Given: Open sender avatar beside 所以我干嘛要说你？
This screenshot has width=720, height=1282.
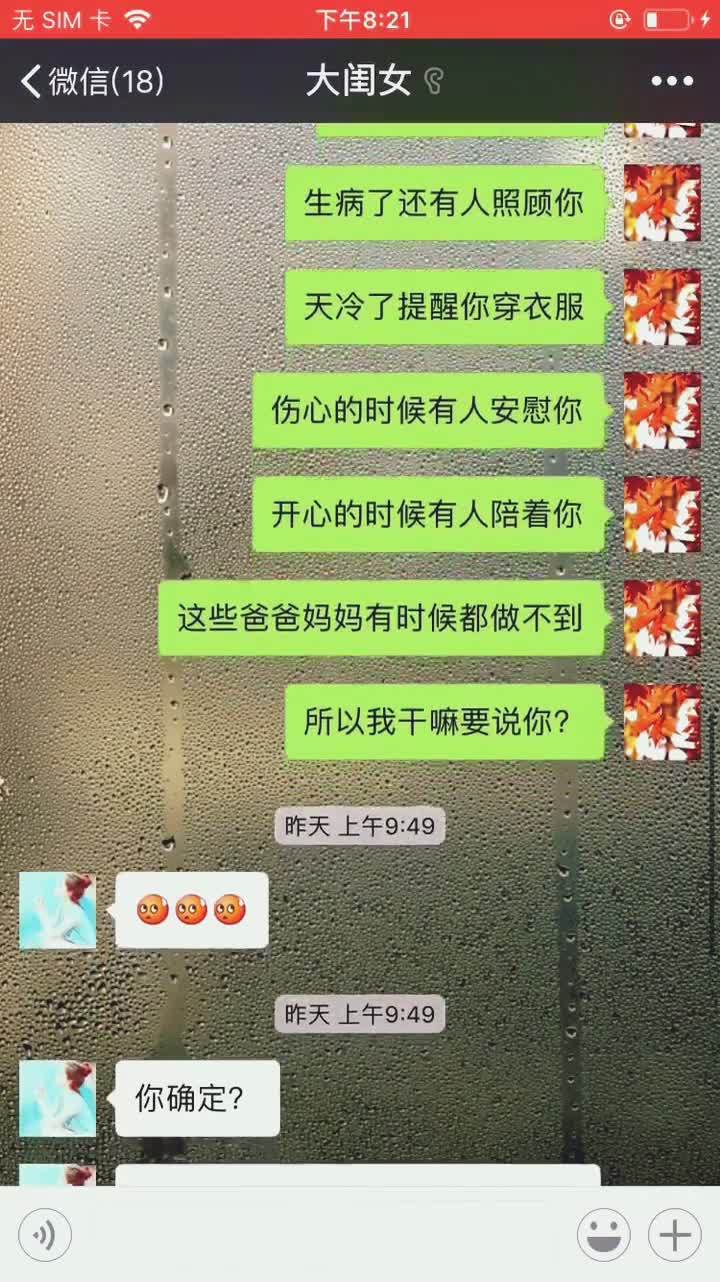Looking at the screenshot, I should coord(662,722).
